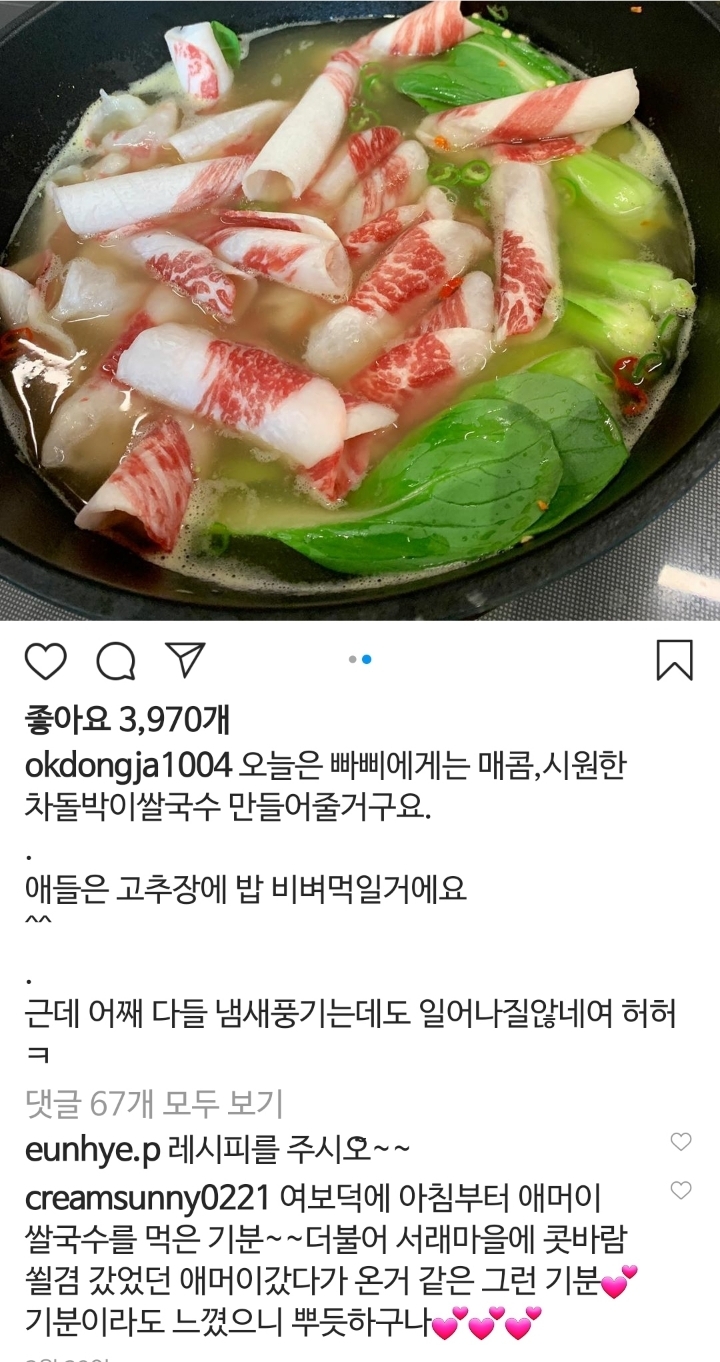Open creamsunny0221's profile
Screen dimensions: 720x1362
coord(148,1197)
